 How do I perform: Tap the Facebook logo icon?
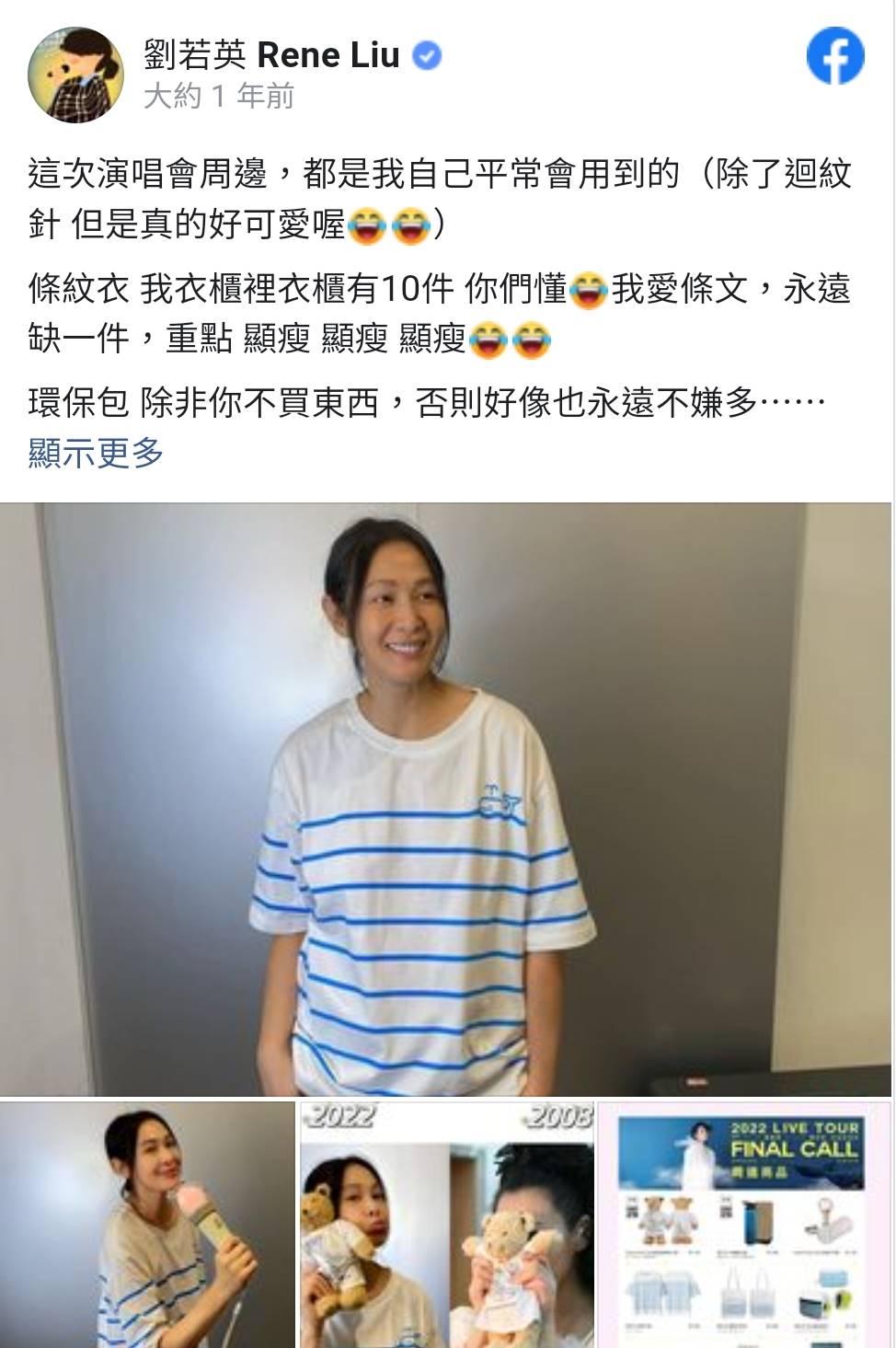click(x=834, y=56)
